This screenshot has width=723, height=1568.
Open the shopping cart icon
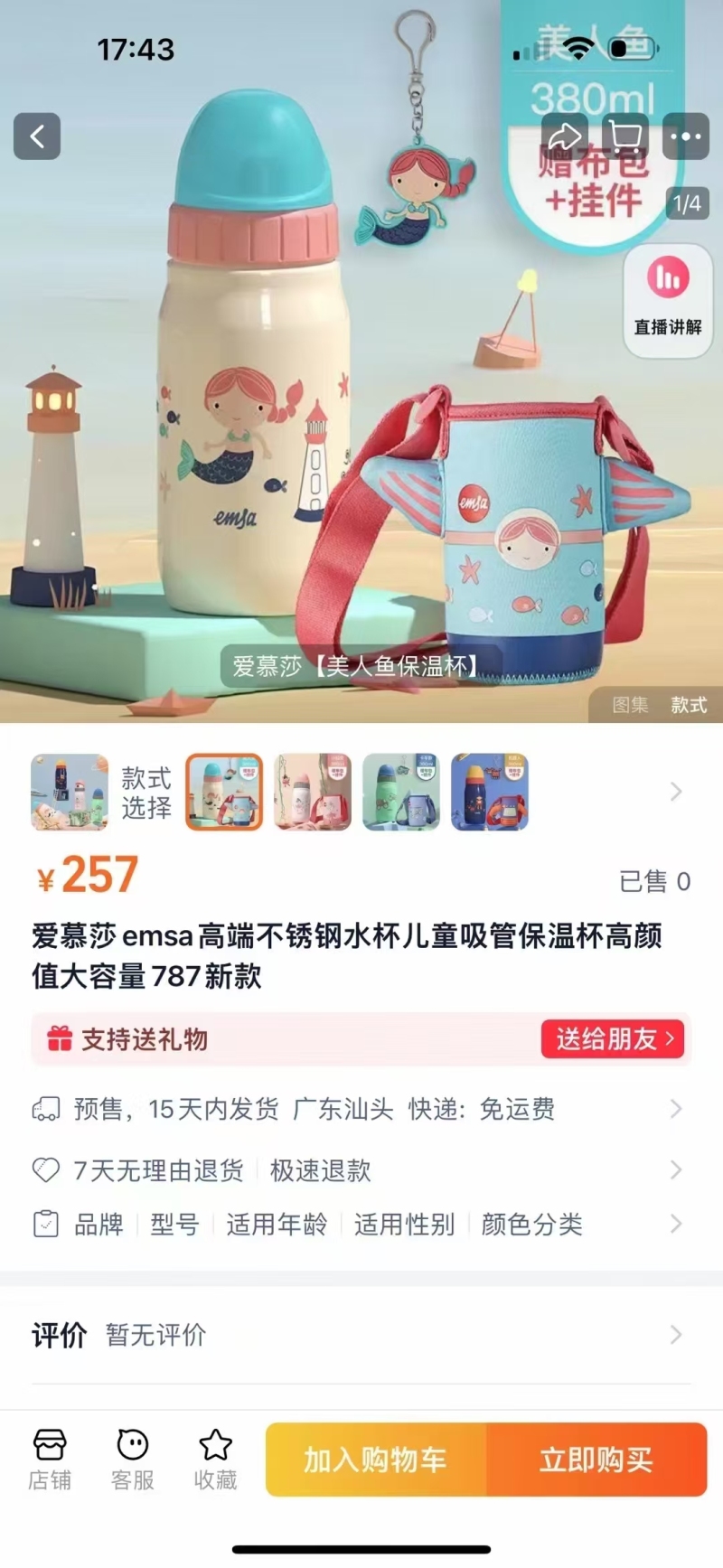[625, 136]
